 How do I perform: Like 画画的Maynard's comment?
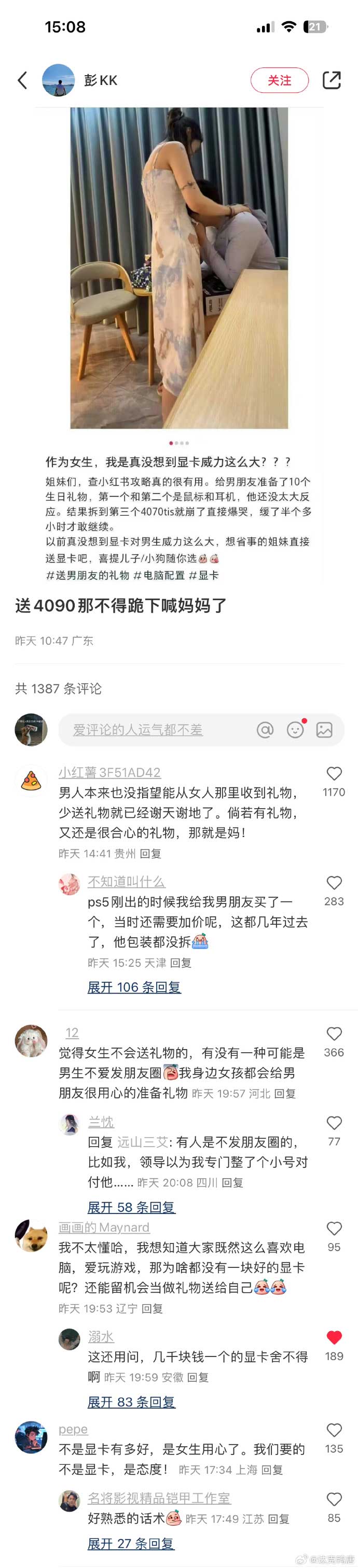[334, 1229]
